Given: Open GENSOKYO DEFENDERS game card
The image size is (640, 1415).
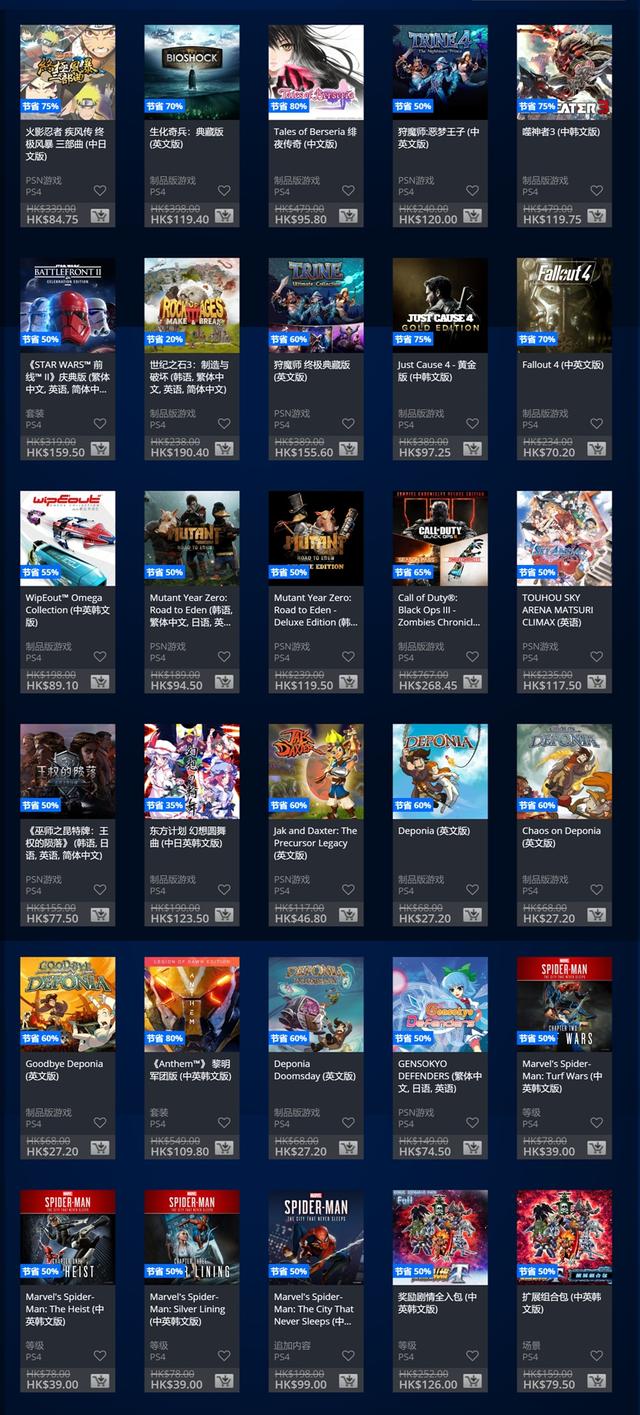Looking at the screenshot, I should tap(440, 1004).
